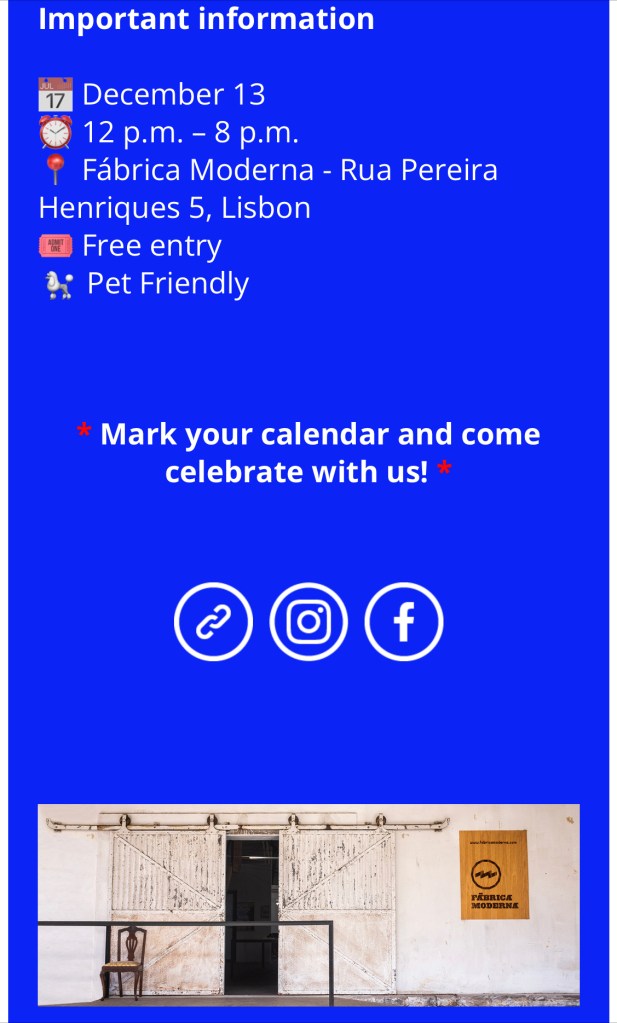This screenshot has height=1023, width=617.
Task: Visit the Instagram page
Action: (x=308, y=622)
